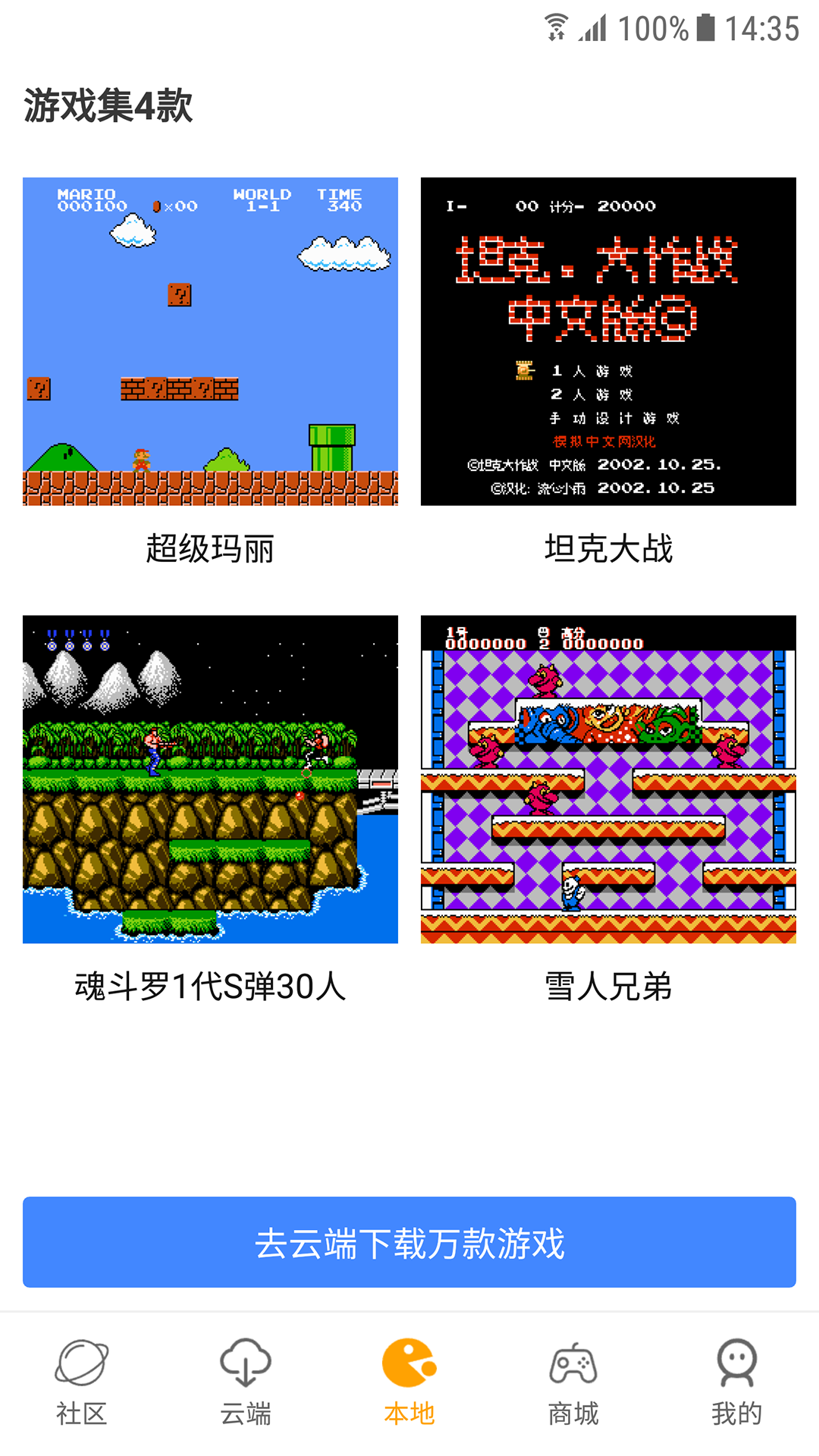
Task: Tap the 云端 (Cloud) download icon
Action: click(x=245, y=1365)
